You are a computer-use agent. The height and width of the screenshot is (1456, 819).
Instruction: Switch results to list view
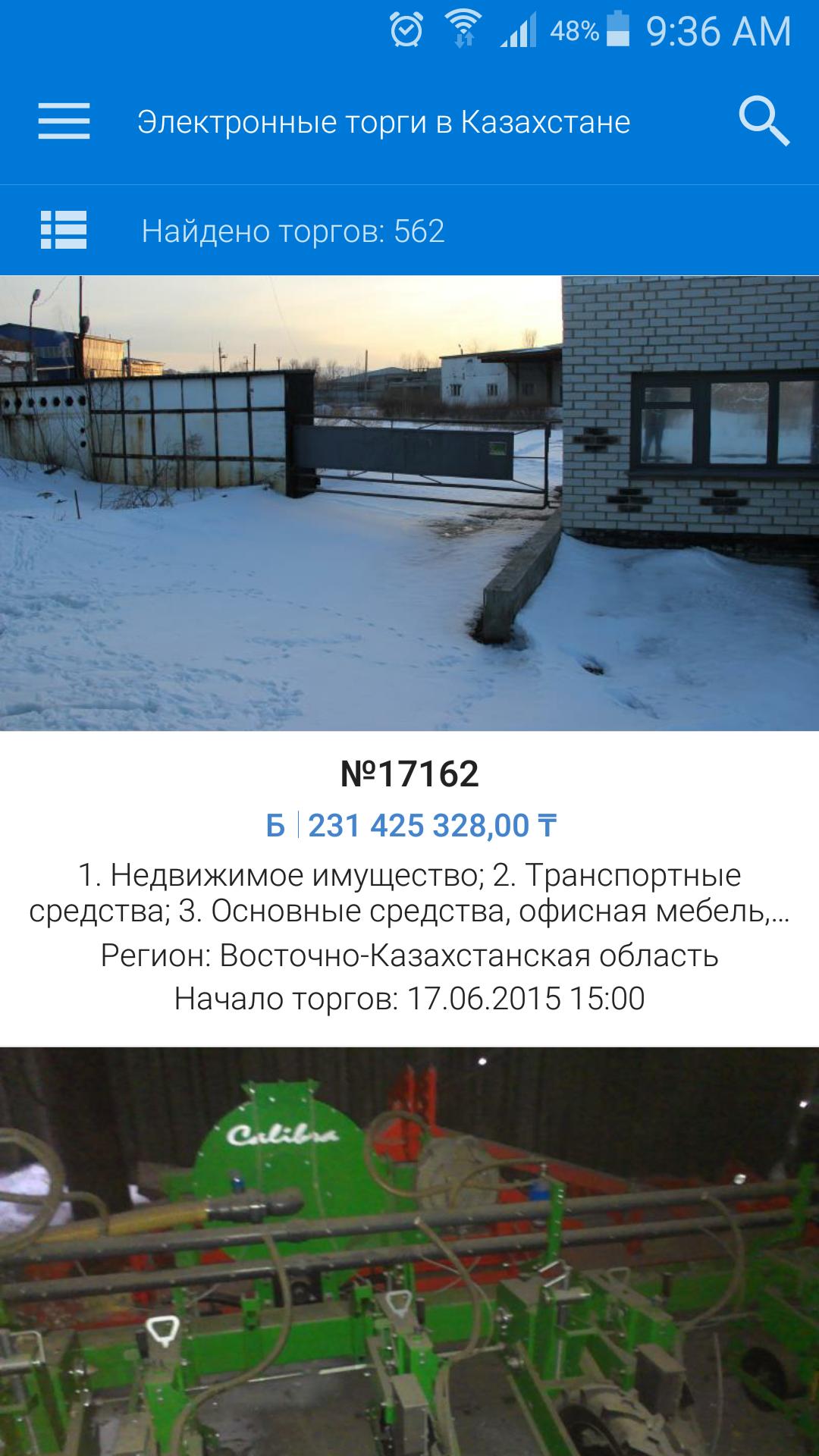(64, 230)
